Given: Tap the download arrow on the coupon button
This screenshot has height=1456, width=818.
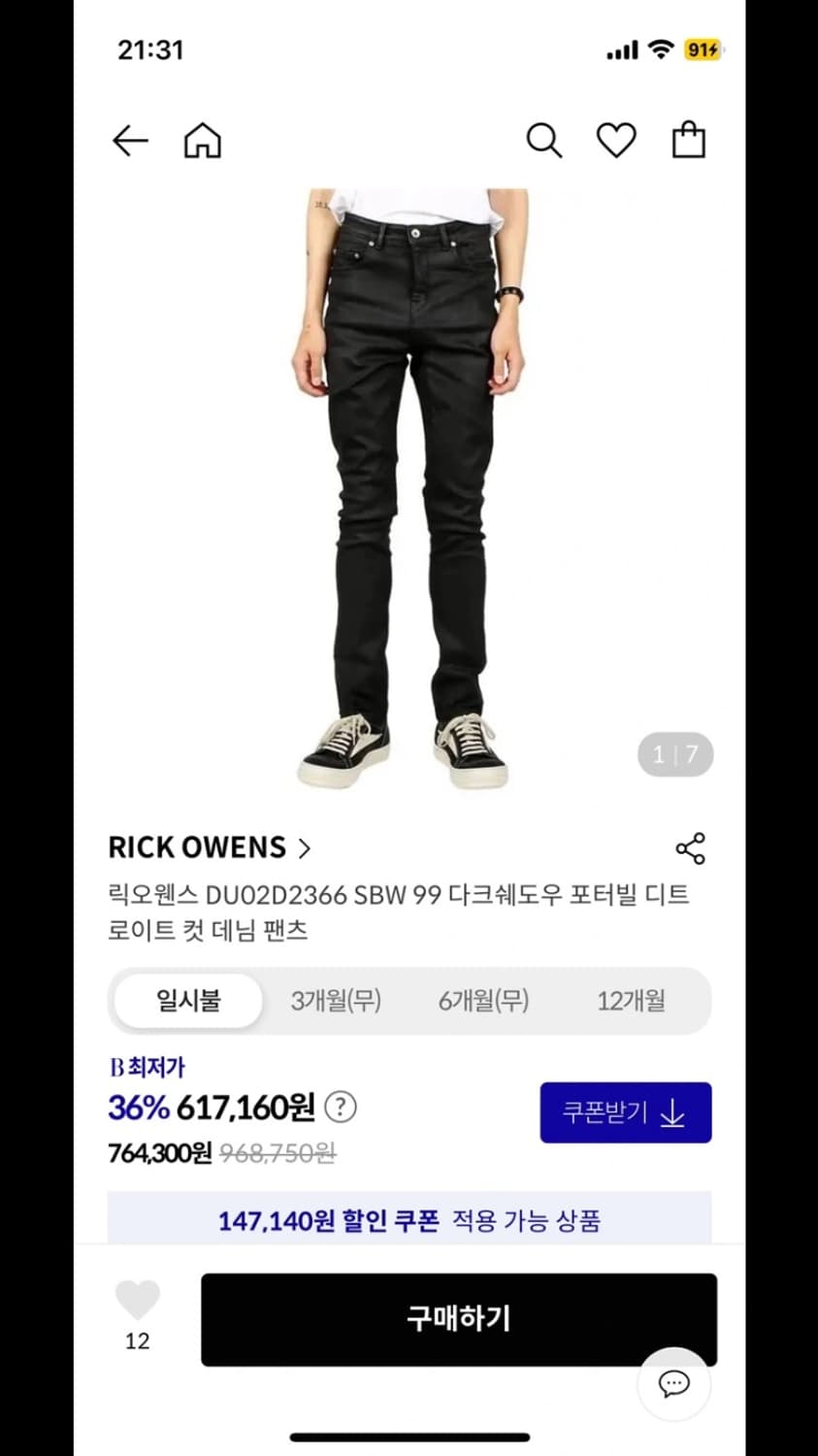Looking at the screenshot, I should (673, 1112).
